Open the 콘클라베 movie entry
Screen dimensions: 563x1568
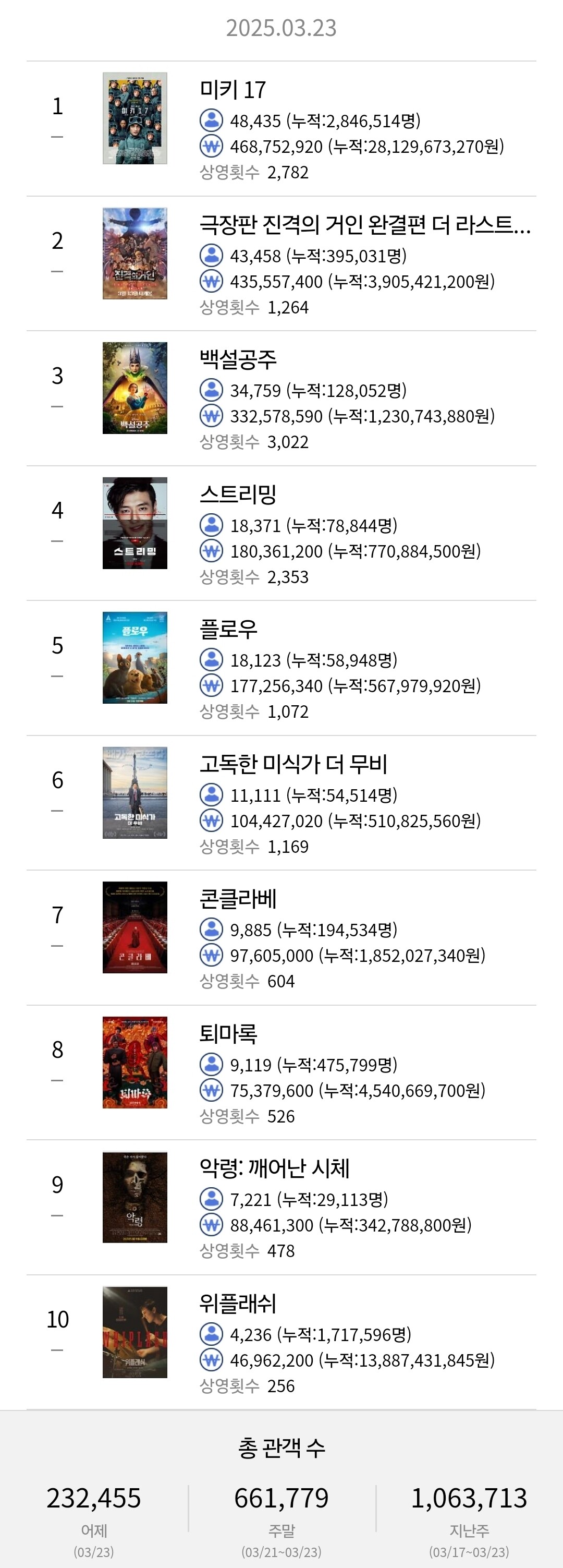coord(281,937)
